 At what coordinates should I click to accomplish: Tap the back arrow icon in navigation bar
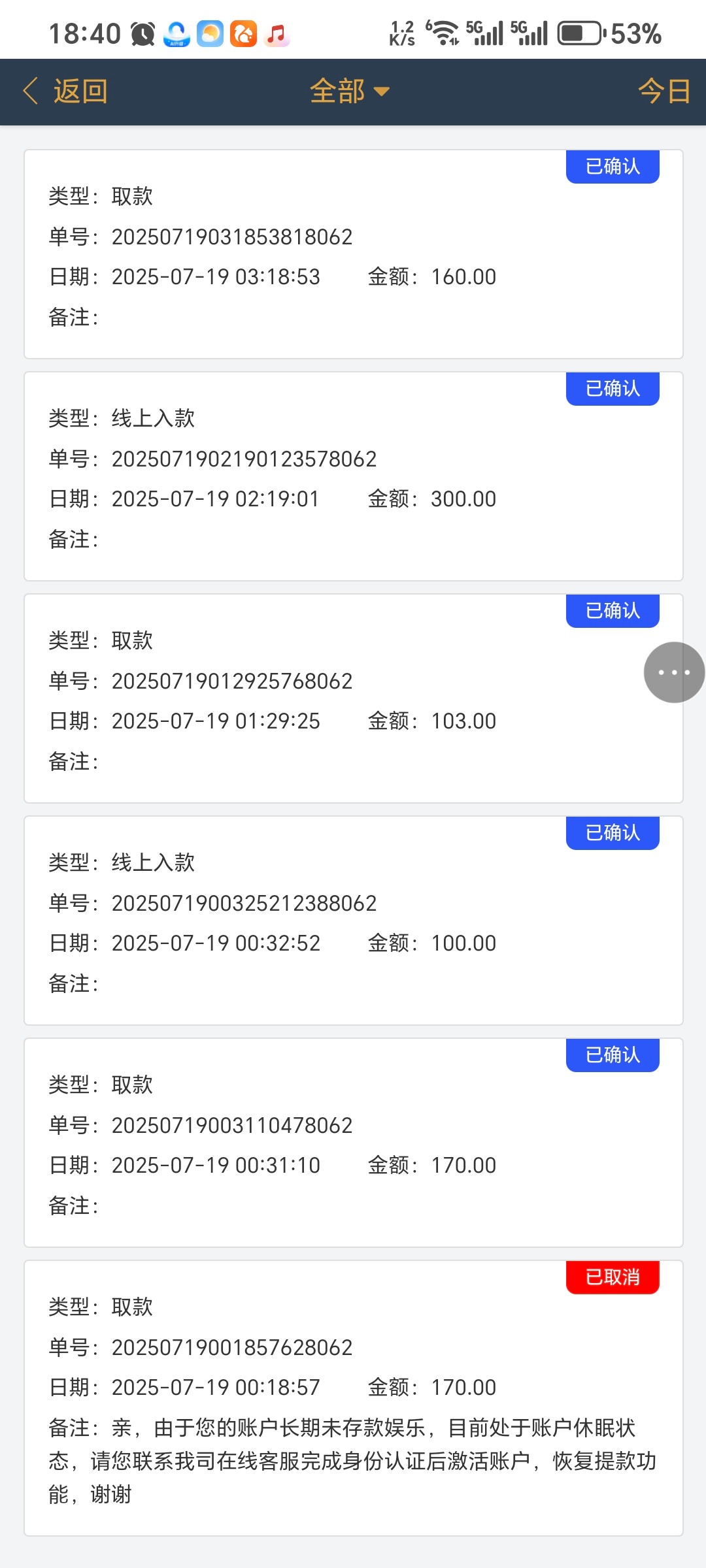click(30, 91)
